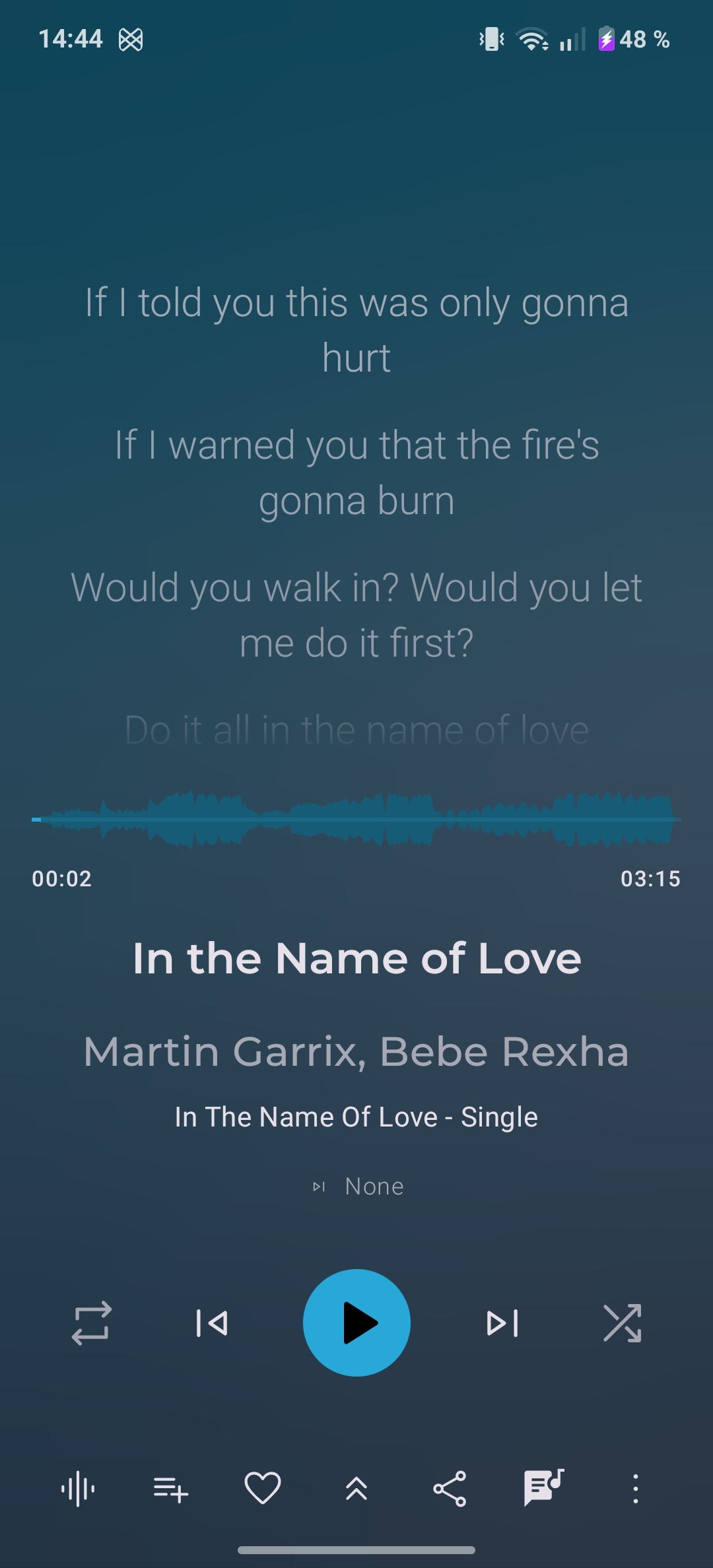Open artist Martin Garrix, Bebe Rexha
Viewport: 713px width, 1568px height.
click(356, 1051)
